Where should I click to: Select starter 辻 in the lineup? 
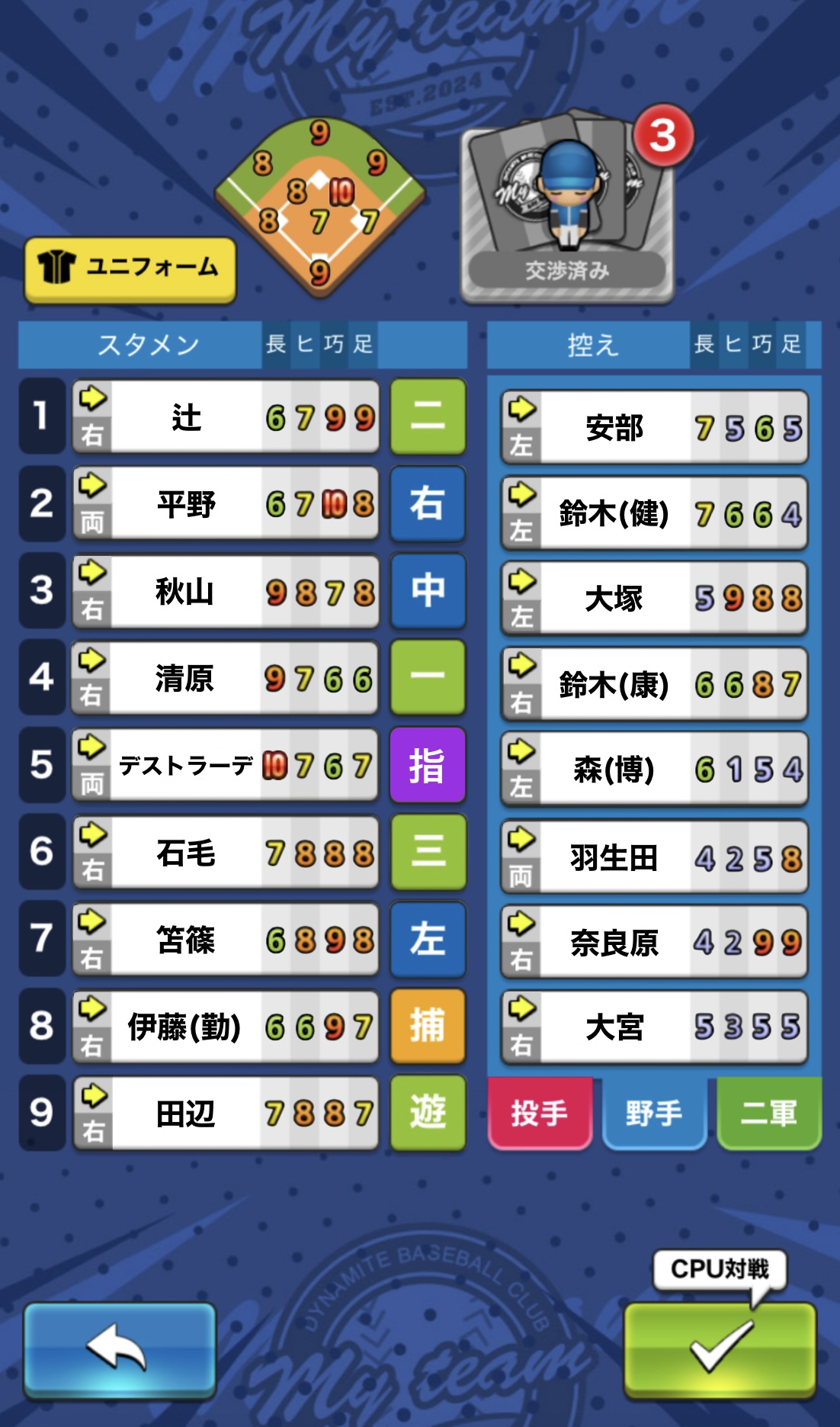(x=226, y=417)
